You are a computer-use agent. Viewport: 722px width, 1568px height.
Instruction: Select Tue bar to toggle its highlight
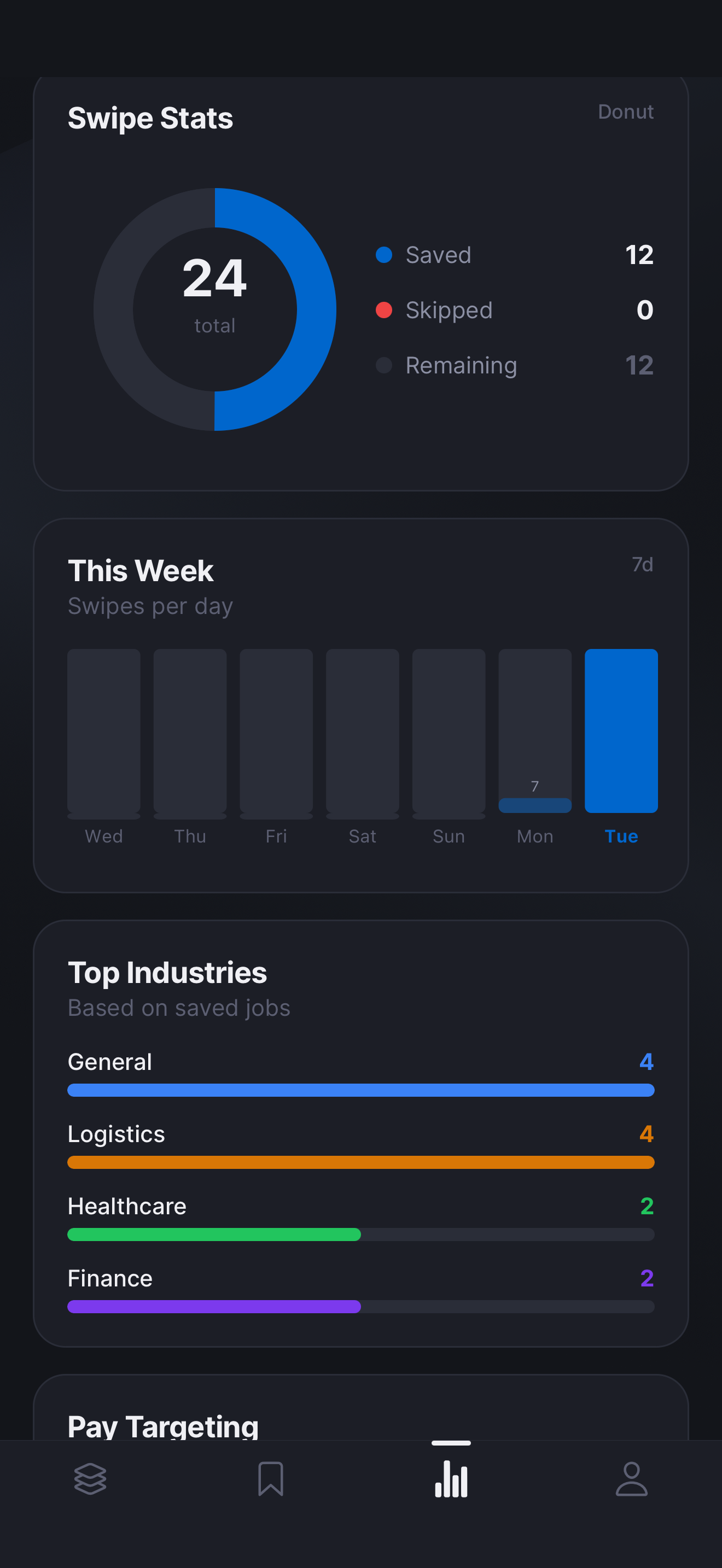point(621,729)
